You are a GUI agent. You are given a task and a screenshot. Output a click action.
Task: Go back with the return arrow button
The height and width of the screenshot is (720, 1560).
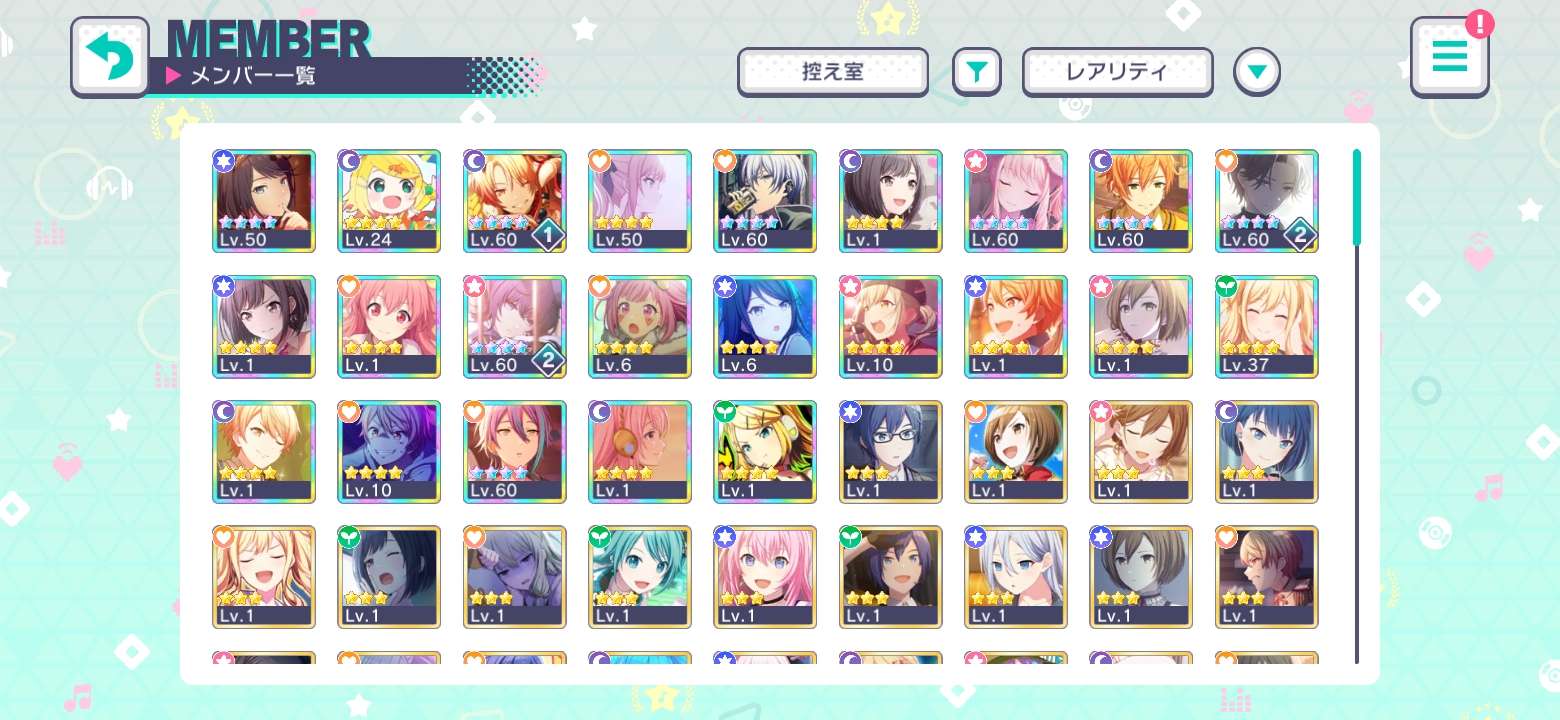click(x=110, y=57)
